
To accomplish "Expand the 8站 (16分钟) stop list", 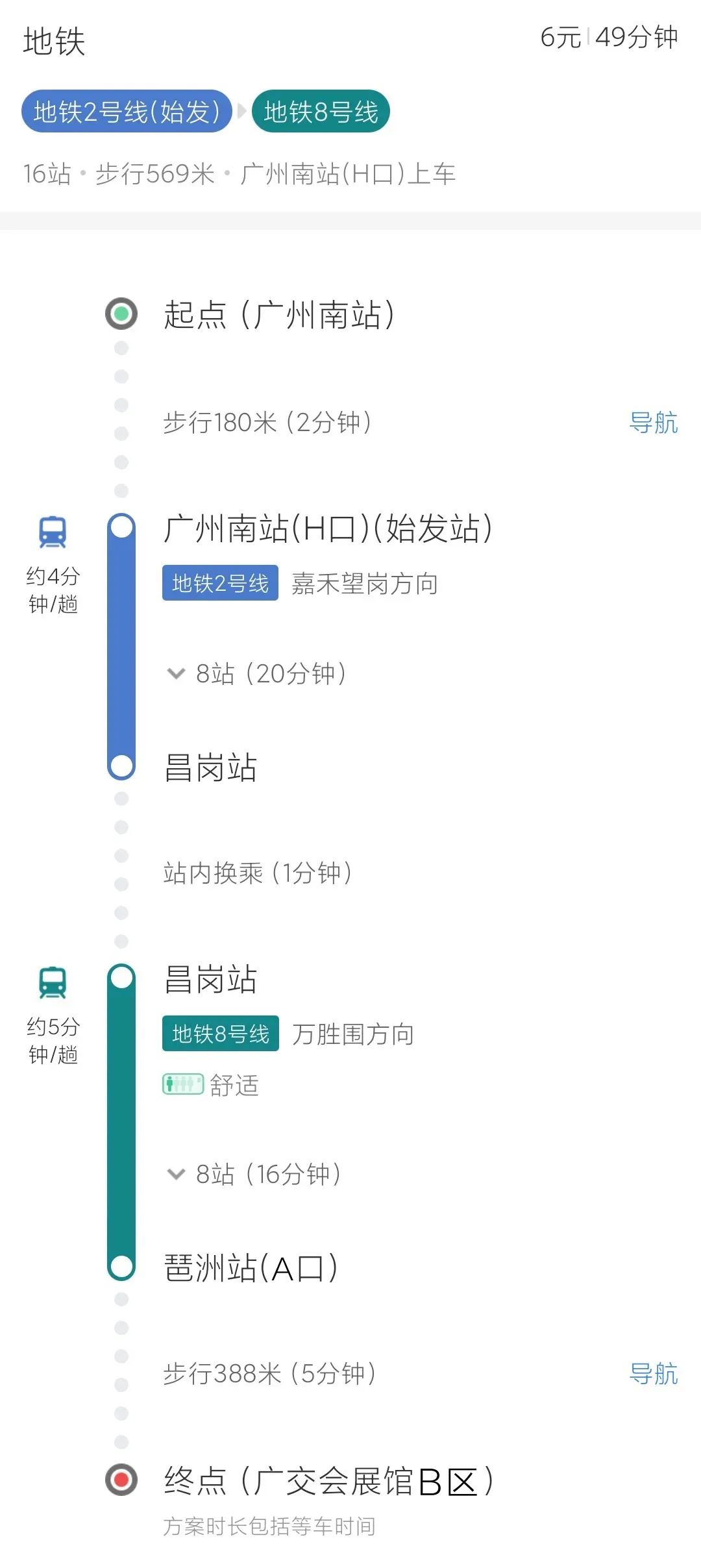I will pos(254,1173).
